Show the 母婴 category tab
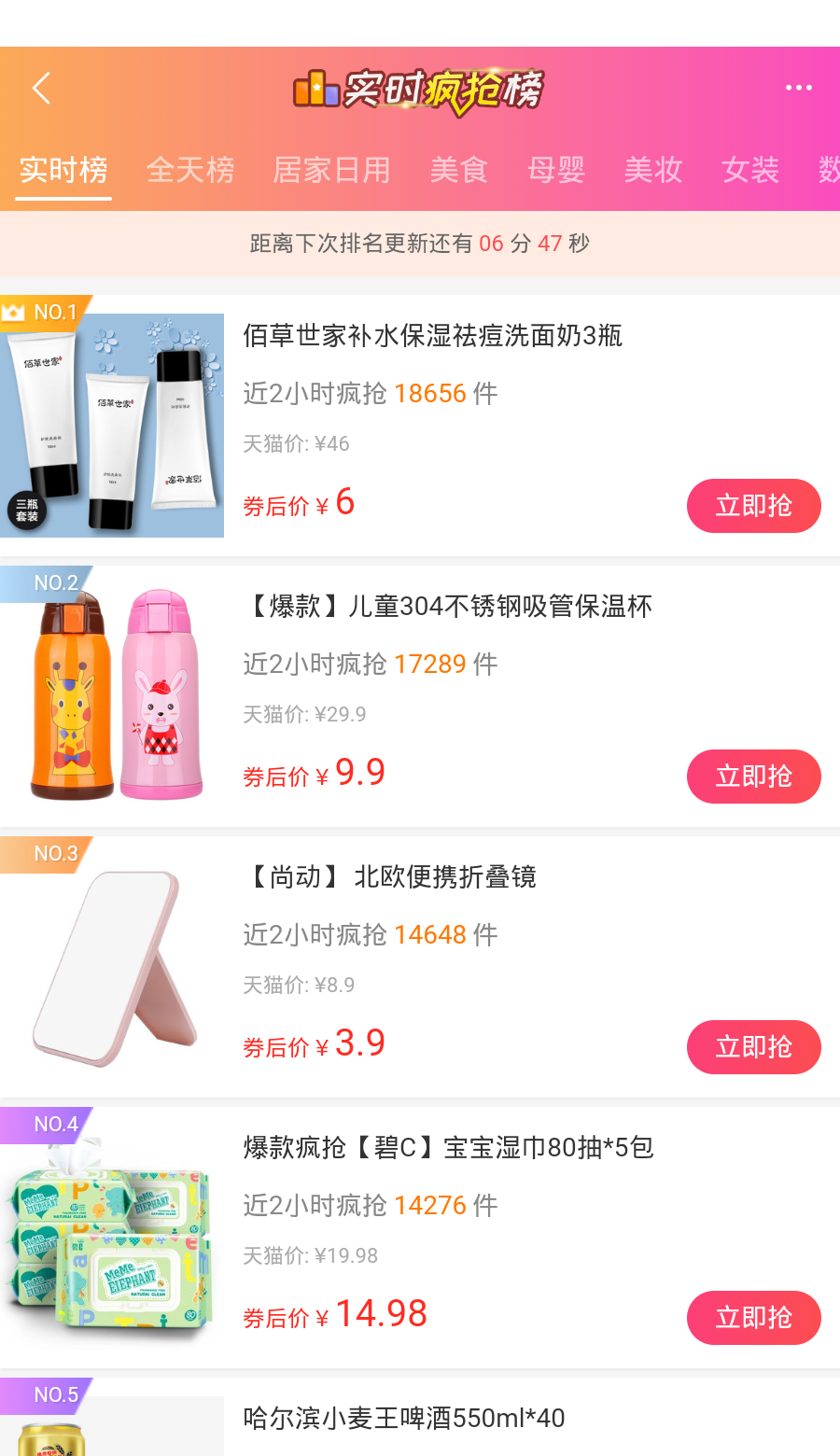 coord(556,170)
